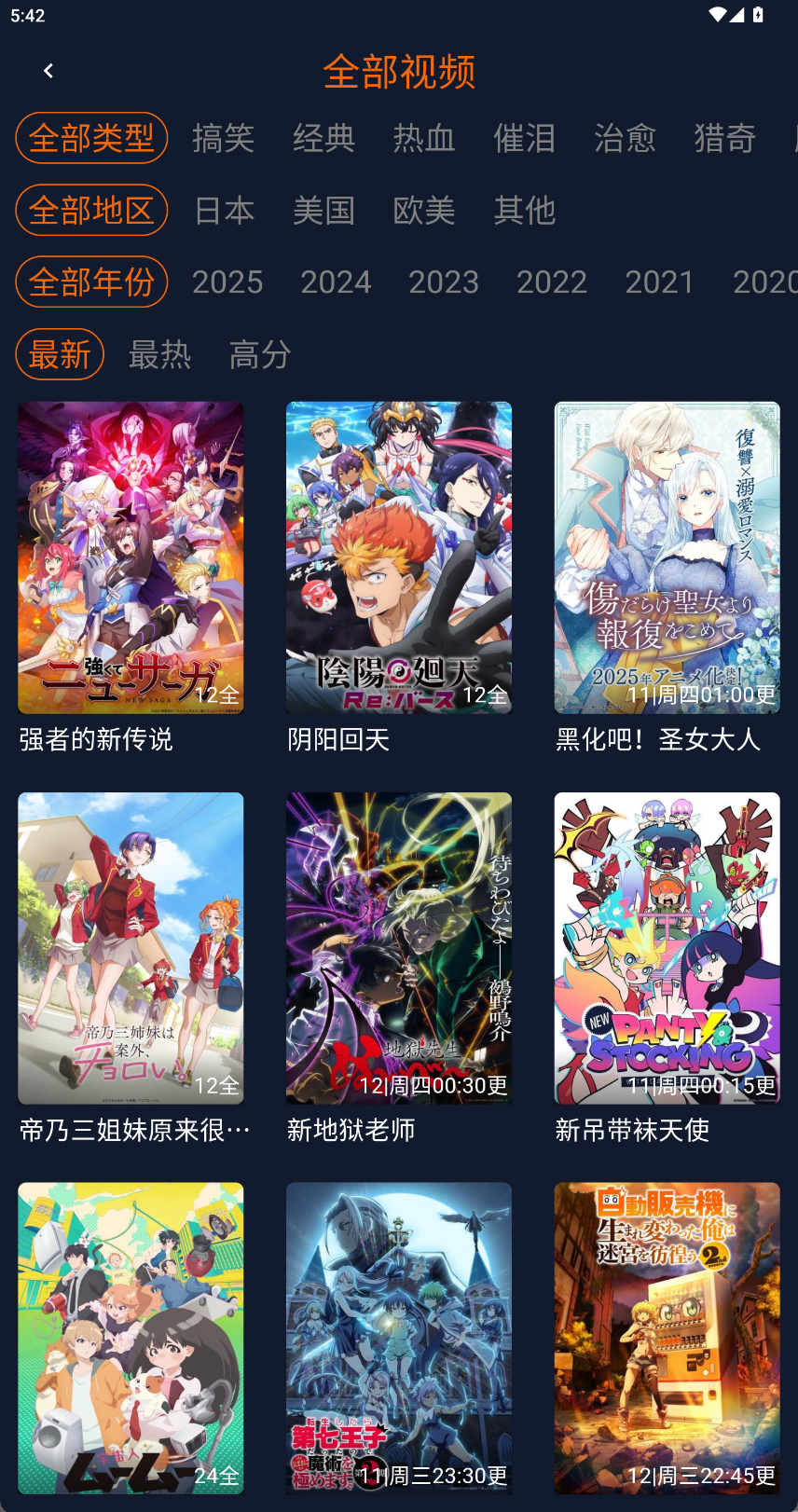The width and height of the screenshot is (798, 1512).
Task: Select the 2023 year filter
Action: [x=444, y=282]
